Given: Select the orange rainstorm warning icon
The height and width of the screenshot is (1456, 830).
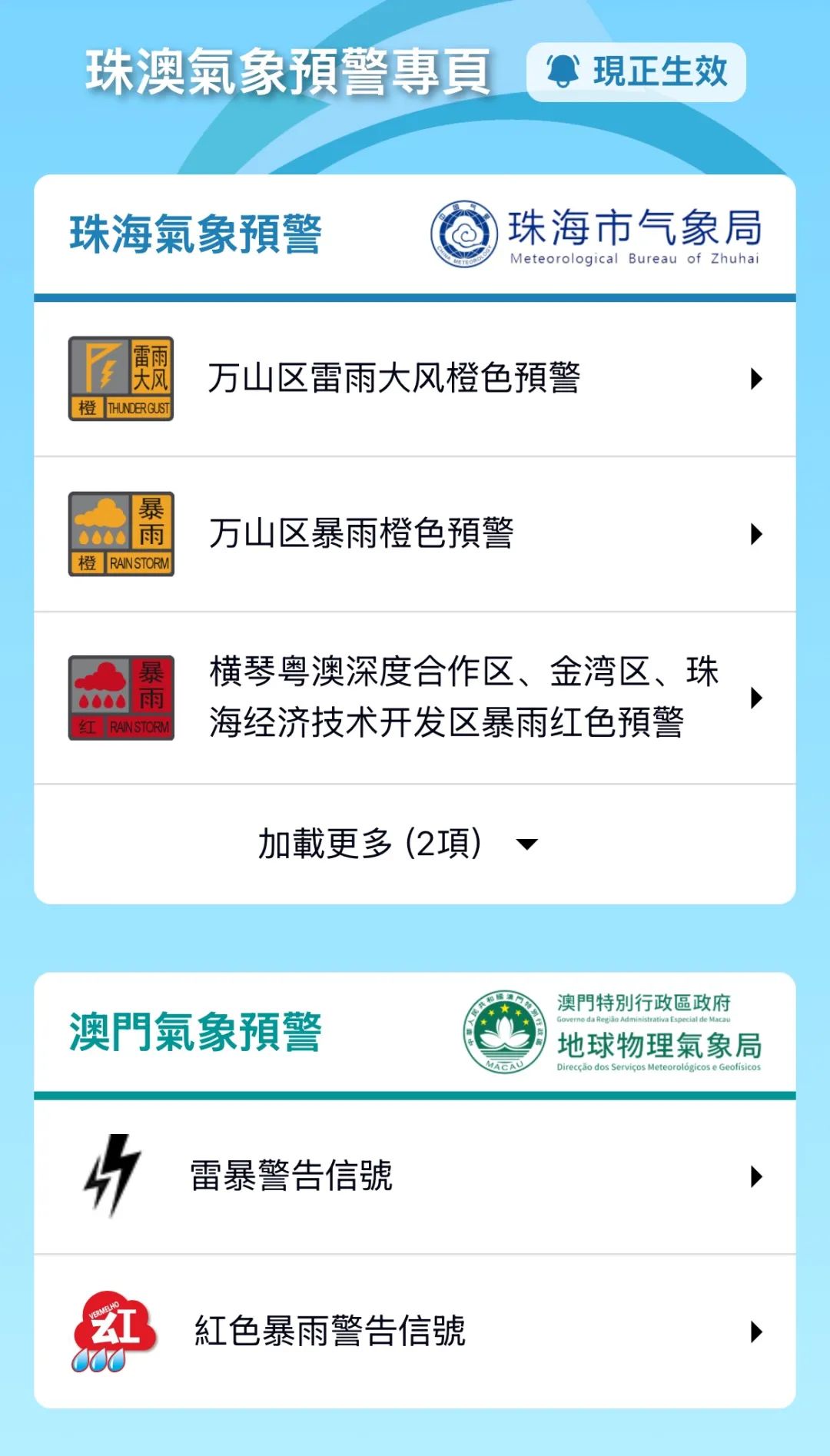Looking at the screenshot, I should click(123, 532).
